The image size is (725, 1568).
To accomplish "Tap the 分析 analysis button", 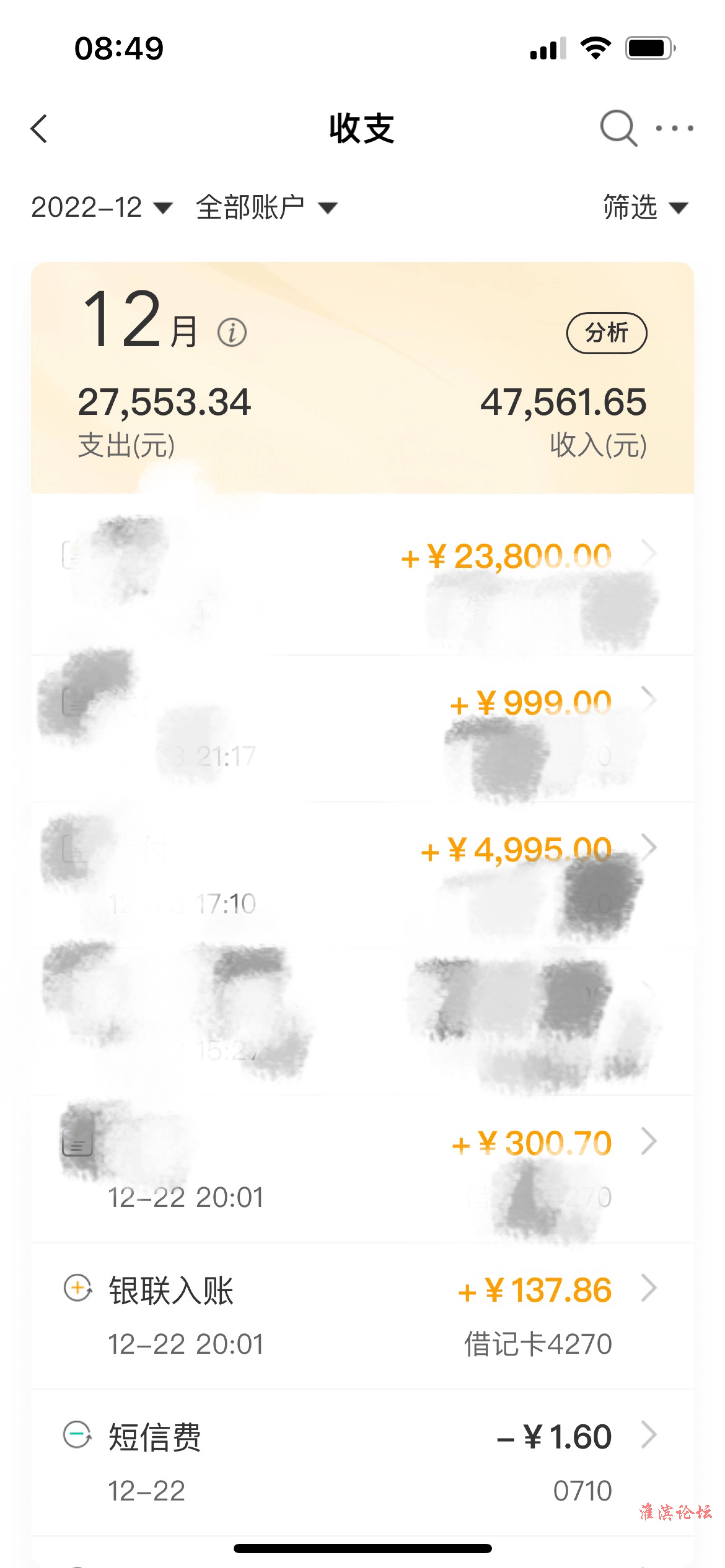I will (x=606, y=333).
